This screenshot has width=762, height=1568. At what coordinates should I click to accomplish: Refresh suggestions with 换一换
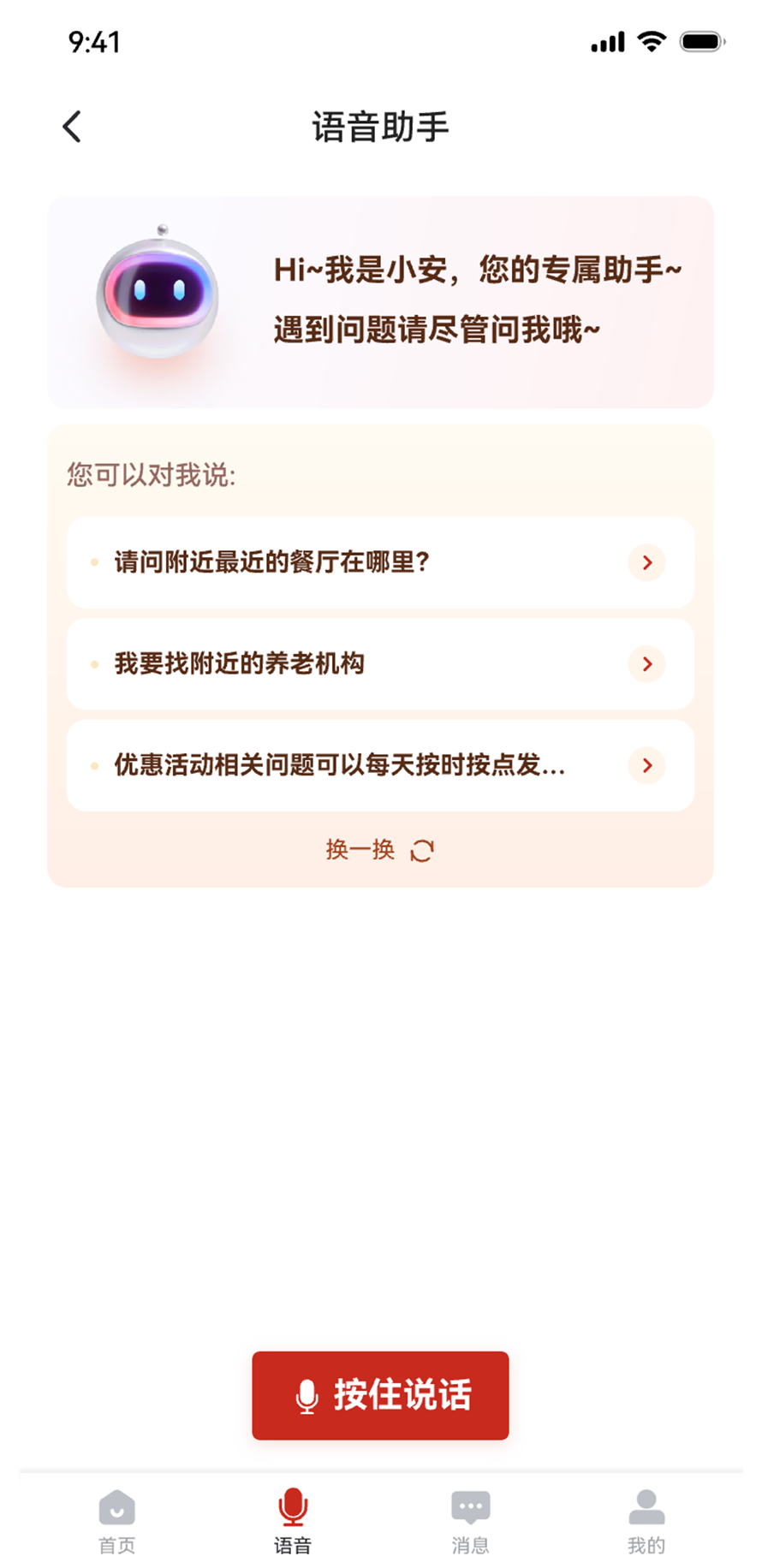click(380, 850)
